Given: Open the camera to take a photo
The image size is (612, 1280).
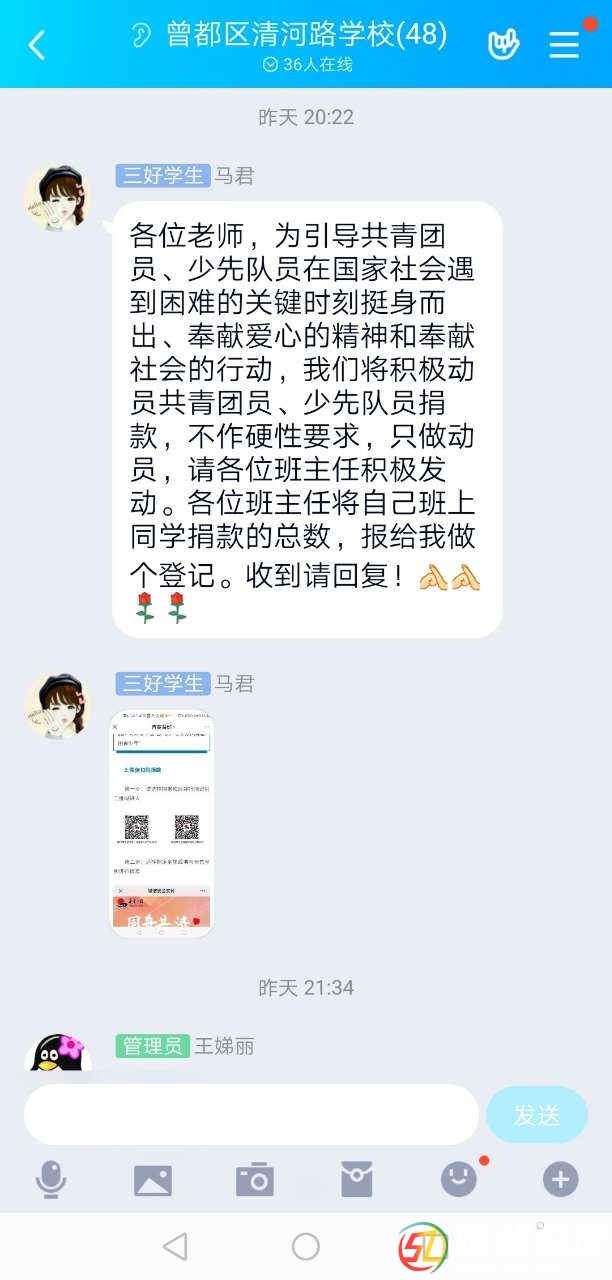Looking at the screenshot, I should 255,1180.
